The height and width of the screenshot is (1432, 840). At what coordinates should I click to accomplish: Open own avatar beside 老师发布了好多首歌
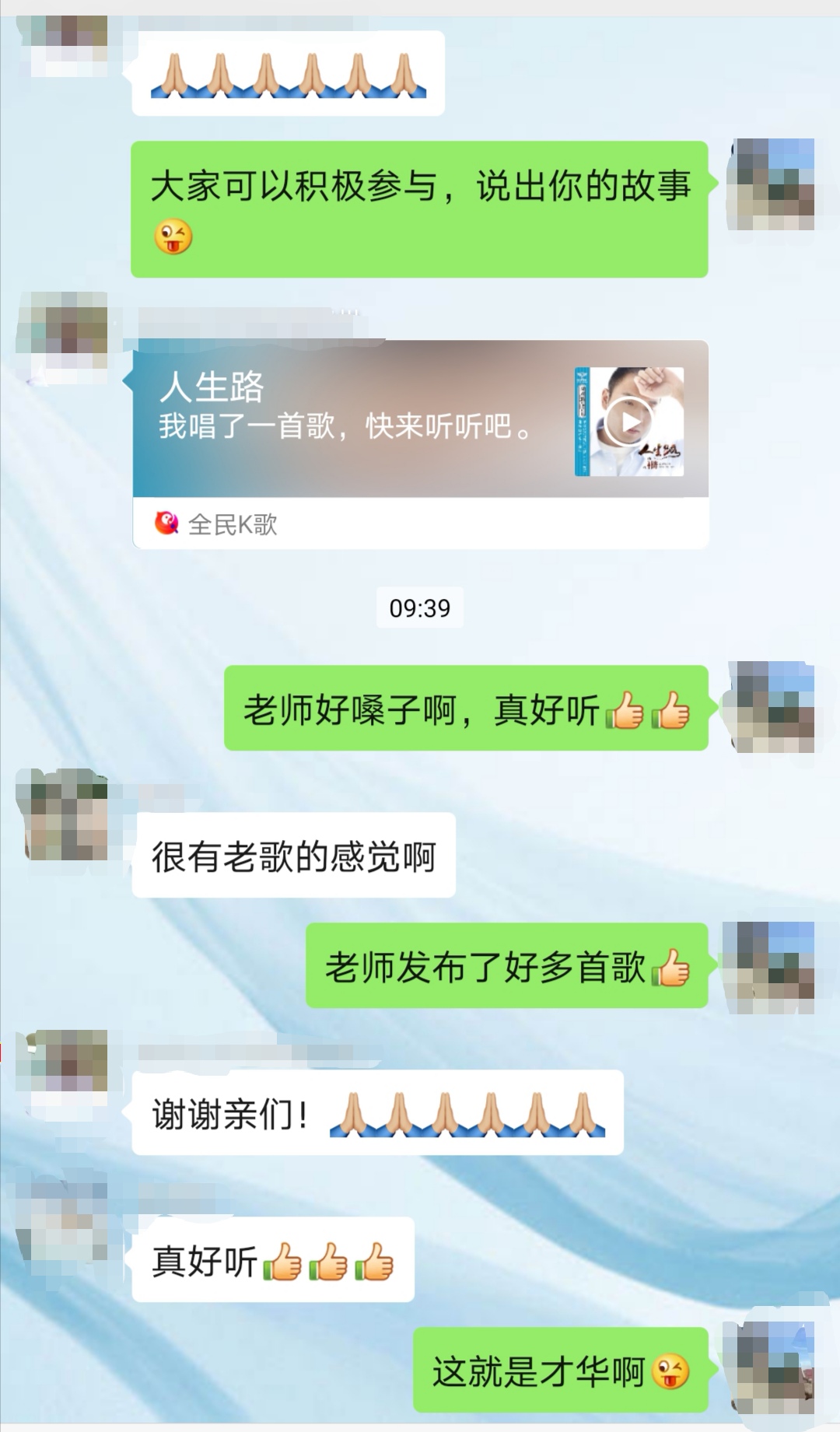coord(768,966)
